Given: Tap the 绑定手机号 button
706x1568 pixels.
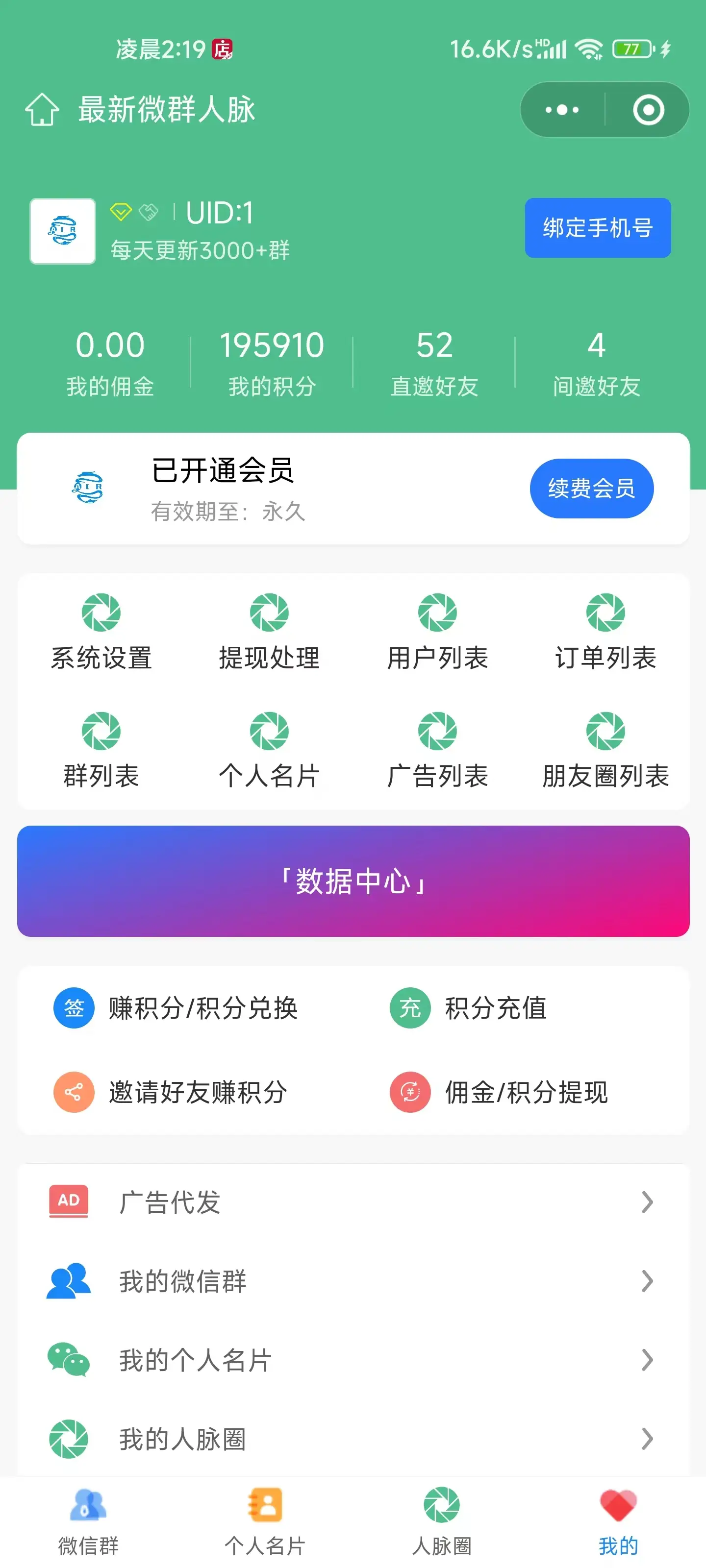Looking at the screenshot, I should click(x=597, y=228).
